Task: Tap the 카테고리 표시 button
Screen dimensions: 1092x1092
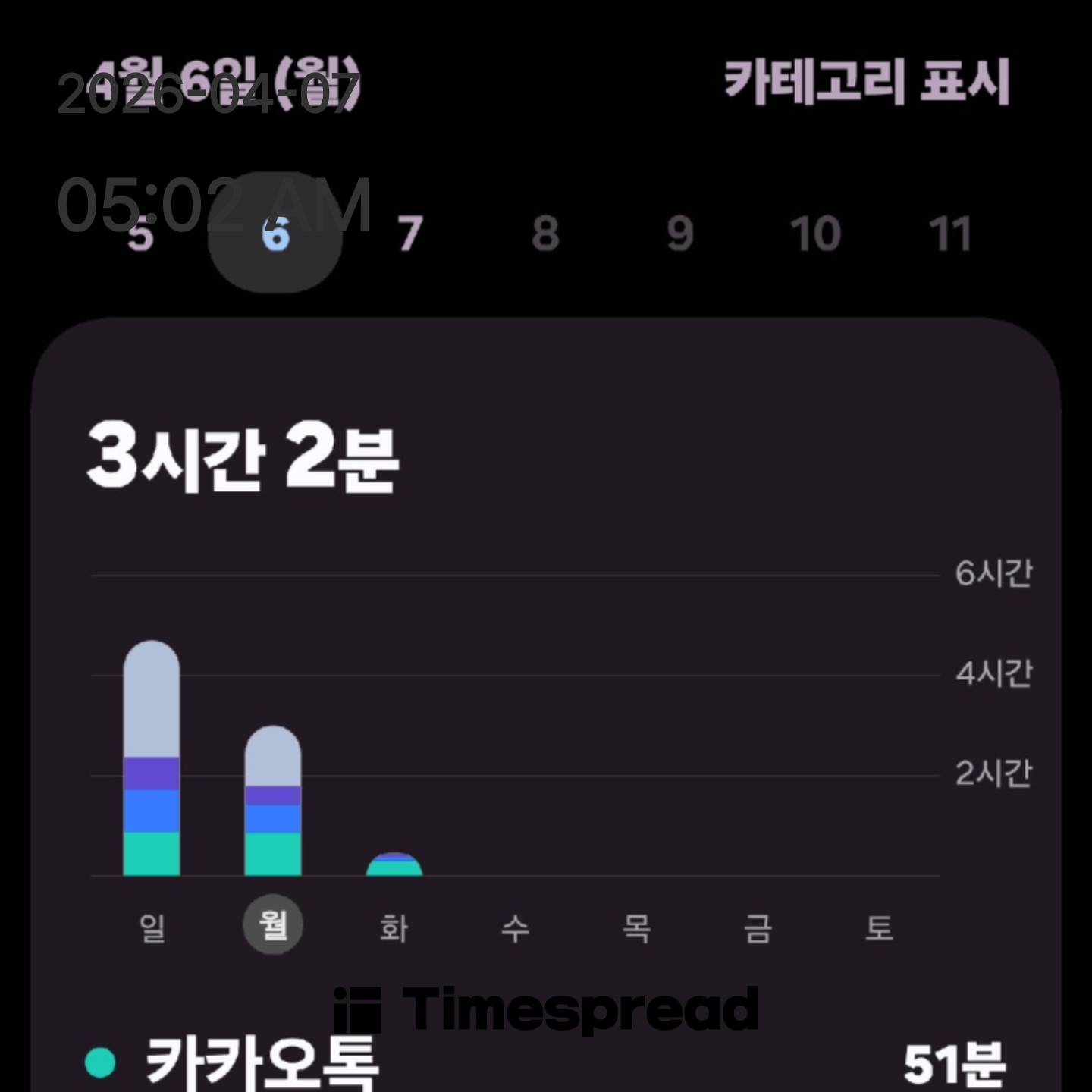Action: (866, 82)
